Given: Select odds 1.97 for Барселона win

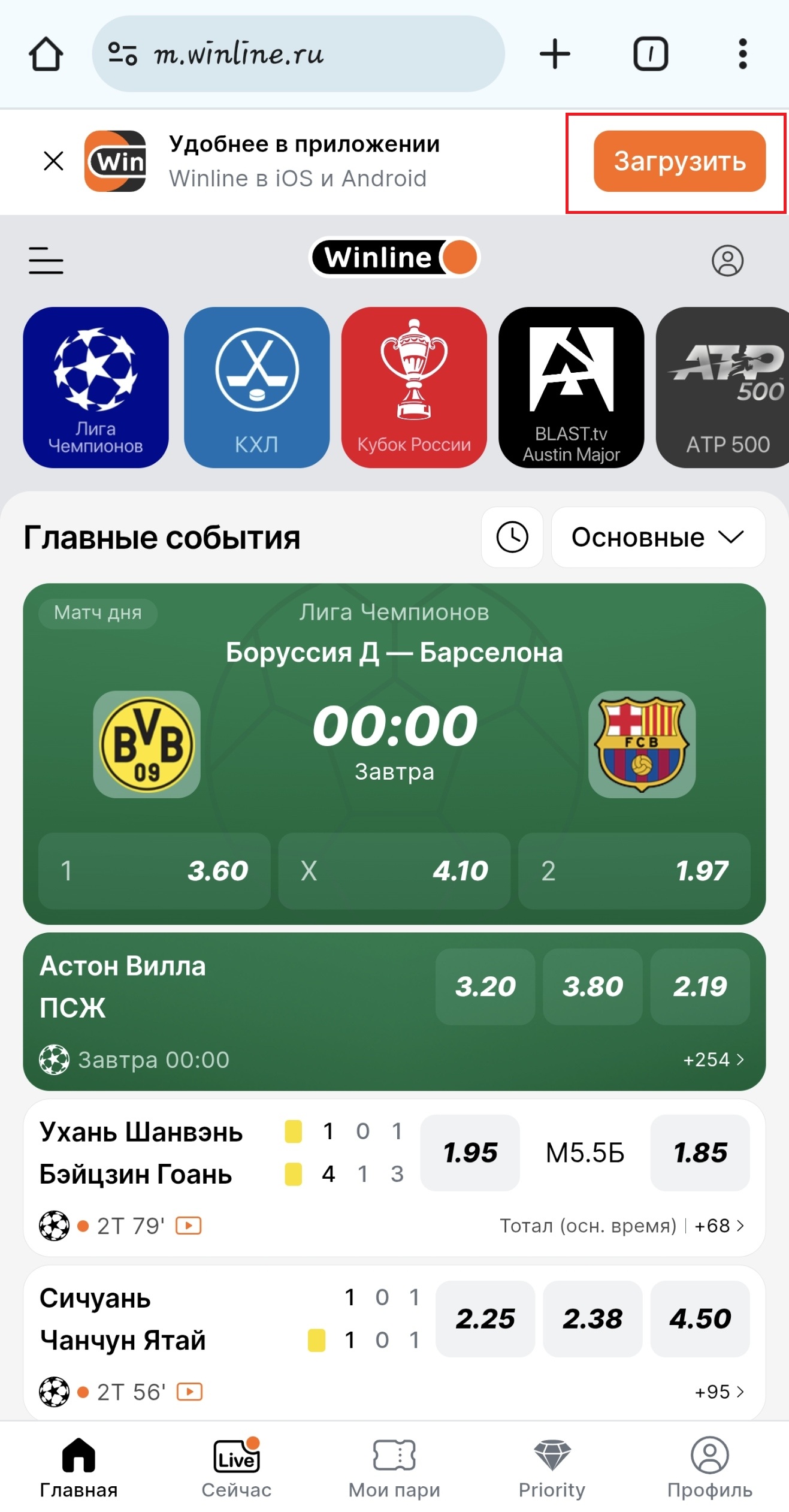Looking at the screenshot, I should coord(634,871).
